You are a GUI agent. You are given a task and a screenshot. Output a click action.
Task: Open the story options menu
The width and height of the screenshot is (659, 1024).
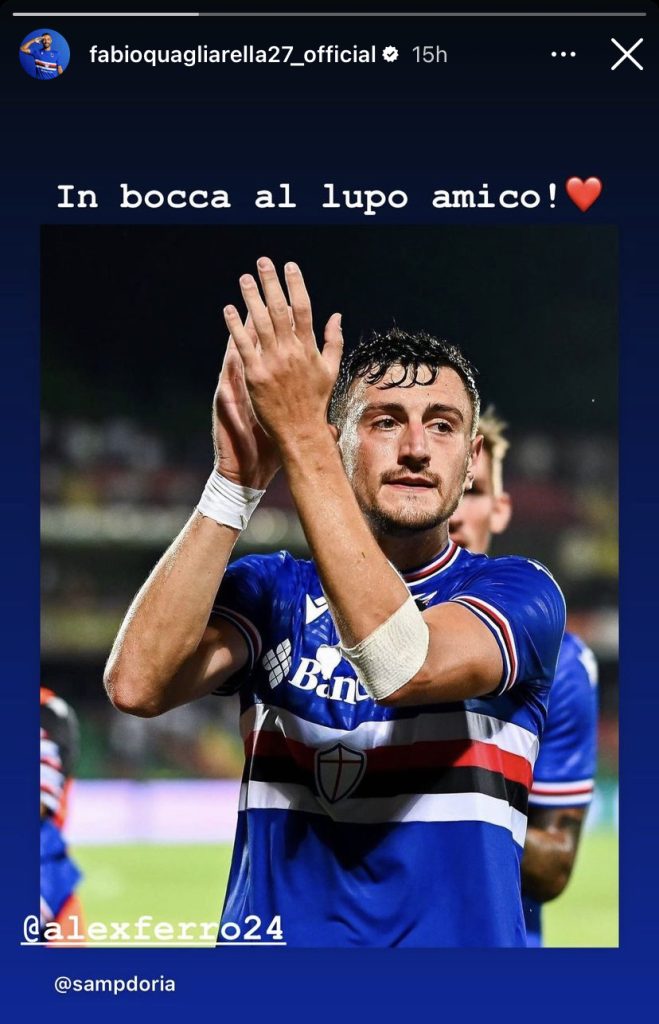click(563, 54)
